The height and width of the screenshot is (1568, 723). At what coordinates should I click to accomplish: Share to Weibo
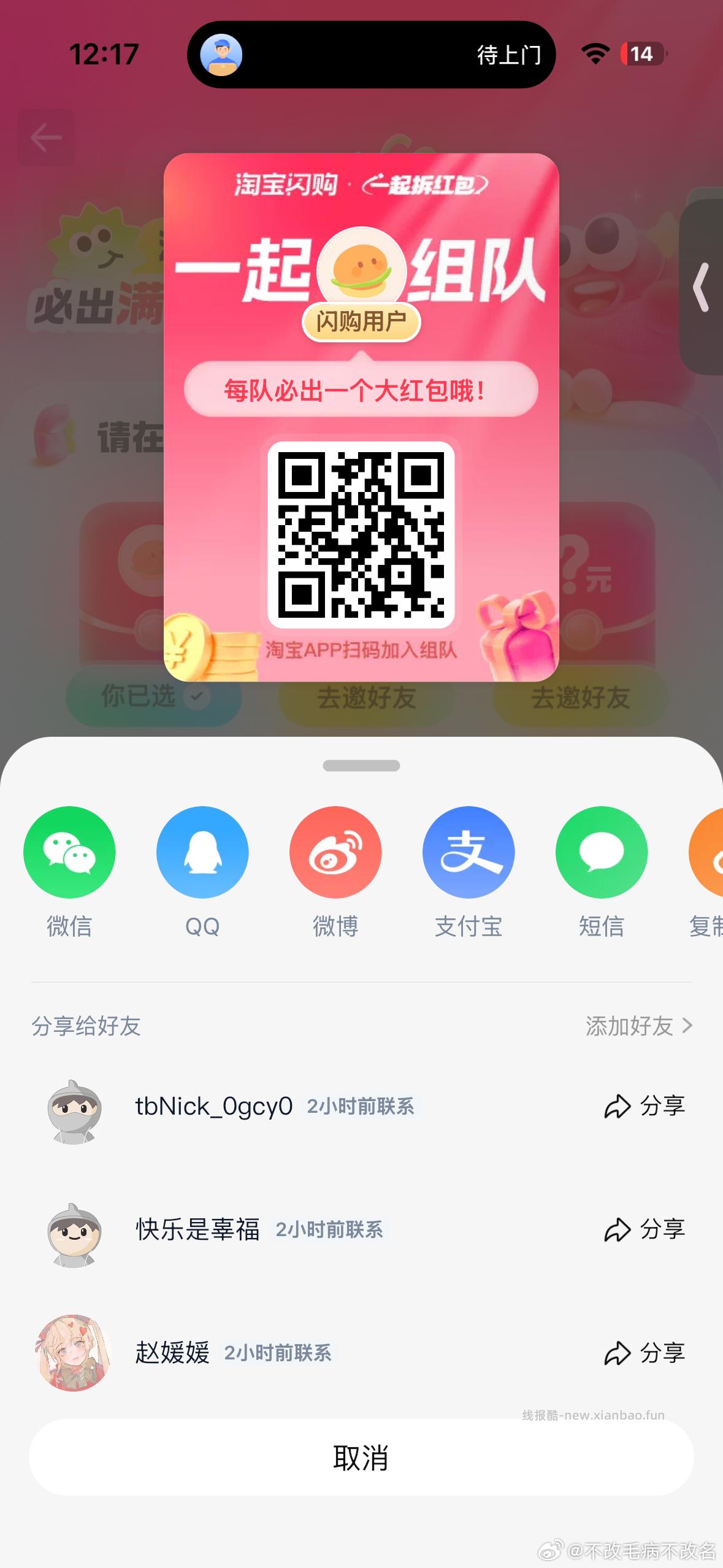335,852
